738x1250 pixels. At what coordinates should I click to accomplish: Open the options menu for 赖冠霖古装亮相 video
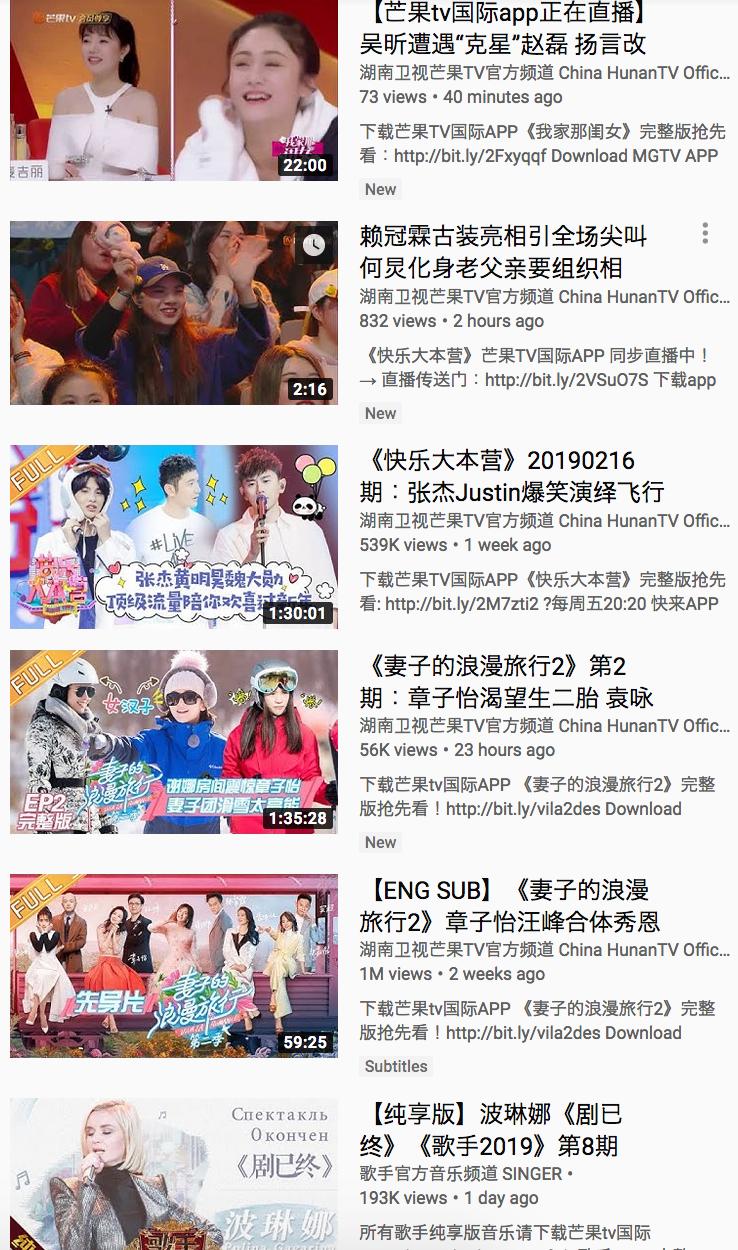(x=705, y=234)
